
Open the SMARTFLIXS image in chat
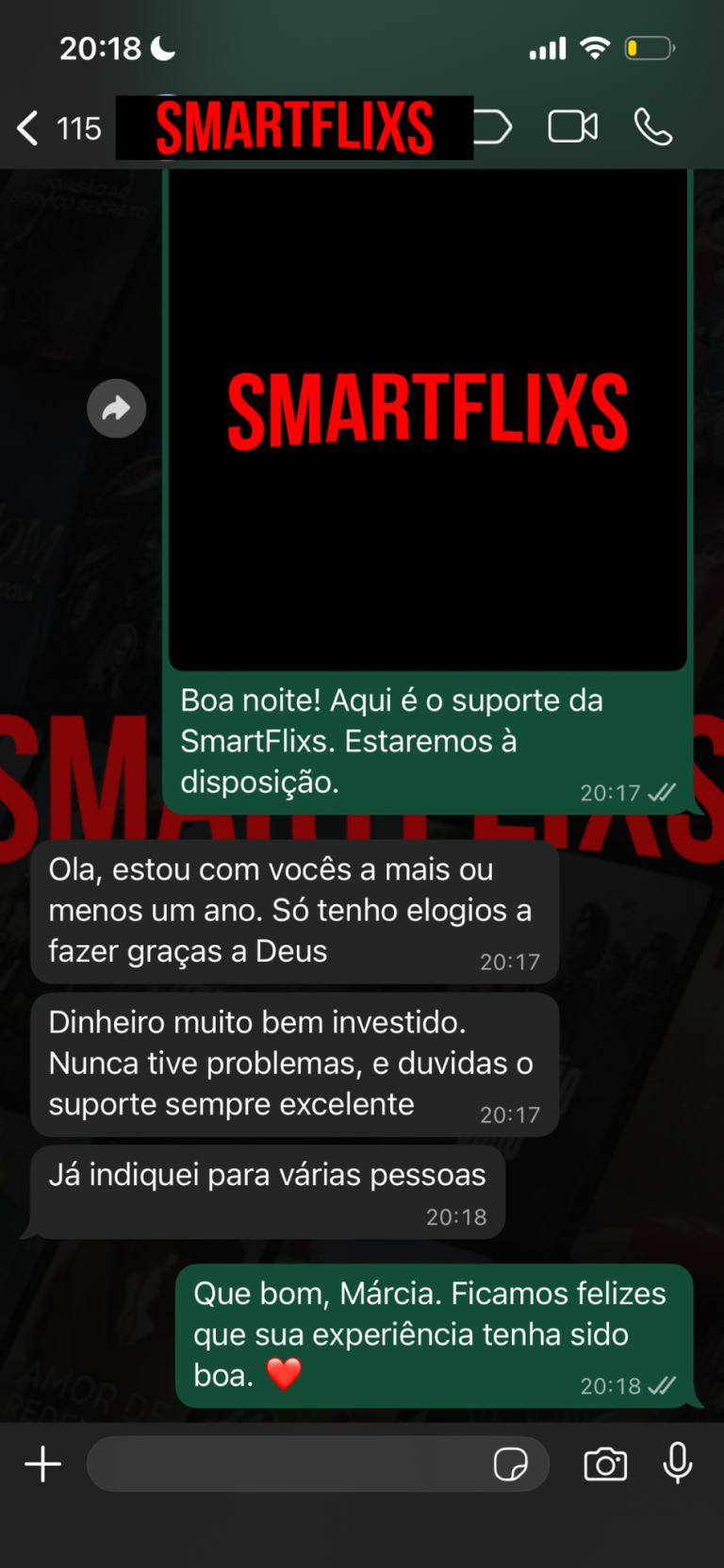(x=427, y=415)
